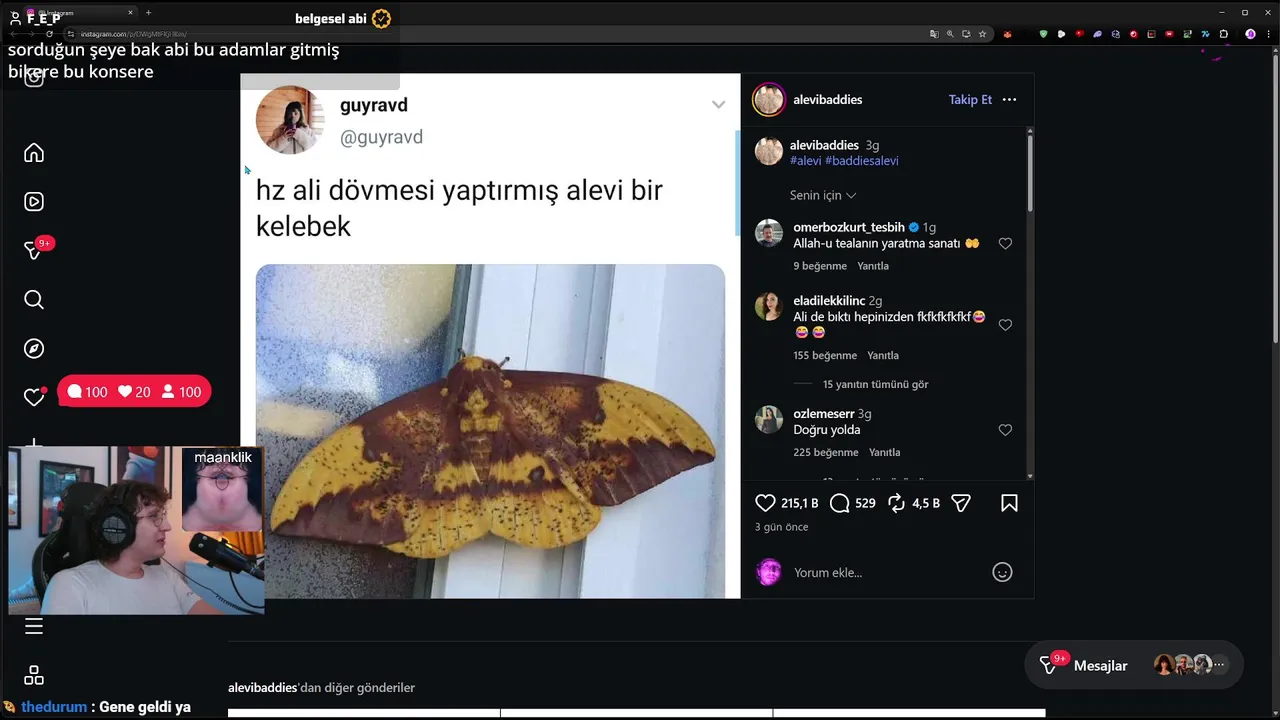The height and width of the screenshot is (720, 1280).
Task: Like ozlemeserr's comment
Action: click(x=1005, y=430)
